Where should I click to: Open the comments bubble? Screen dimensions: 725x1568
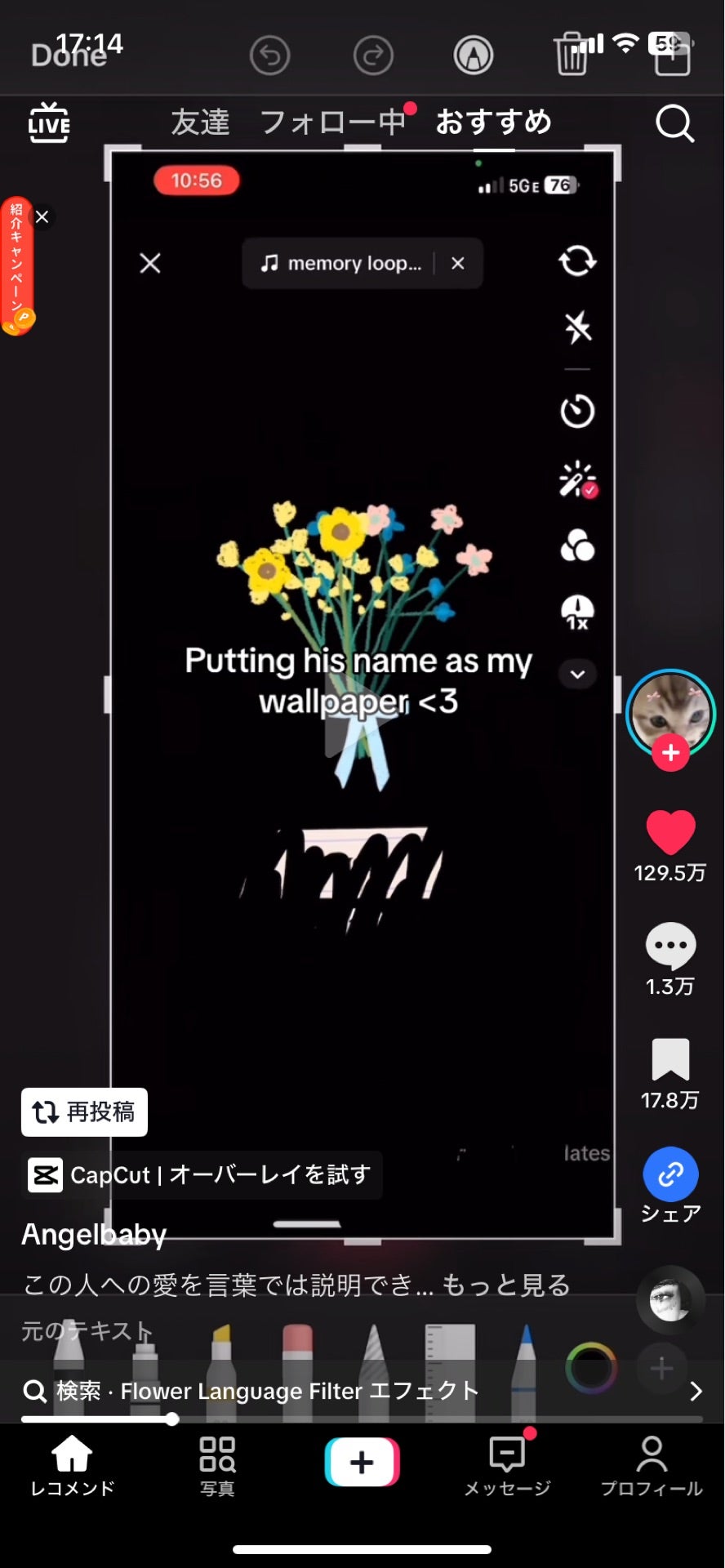click(x=670, y=946)
